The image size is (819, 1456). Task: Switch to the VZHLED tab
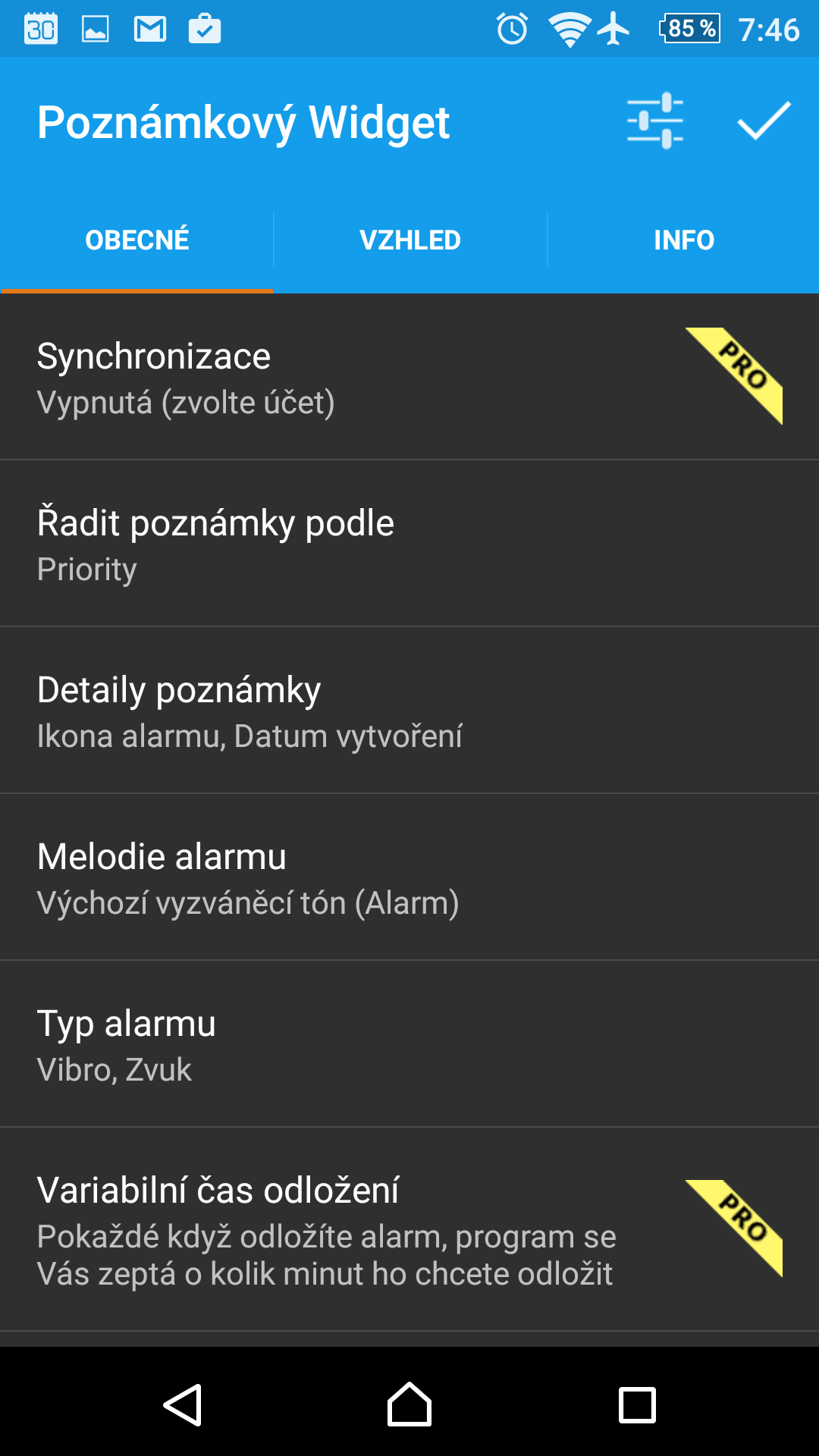(x=410, y=240)
